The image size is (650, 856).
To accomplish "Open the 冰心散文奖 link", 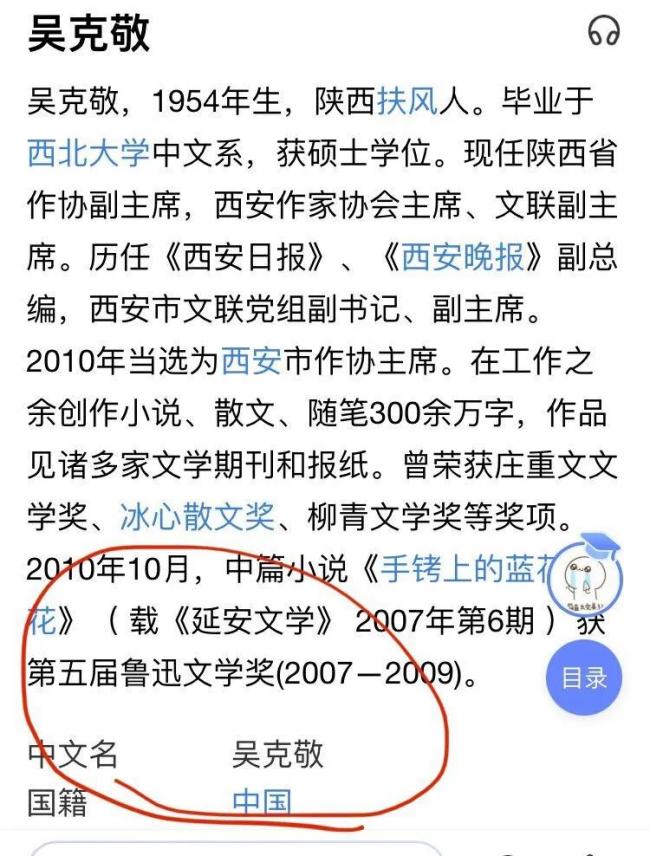I will tap(196, 517).
